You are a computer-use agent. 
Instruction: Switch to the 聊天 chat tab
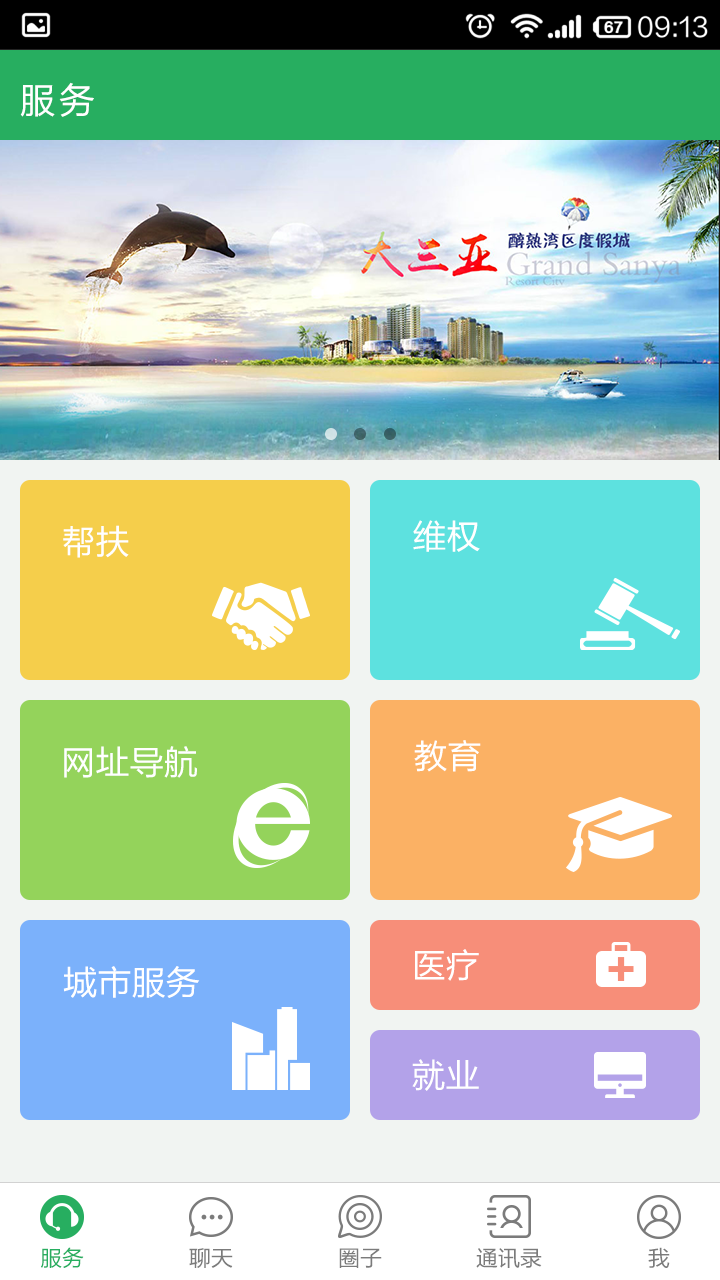(x=211, y=1232)
